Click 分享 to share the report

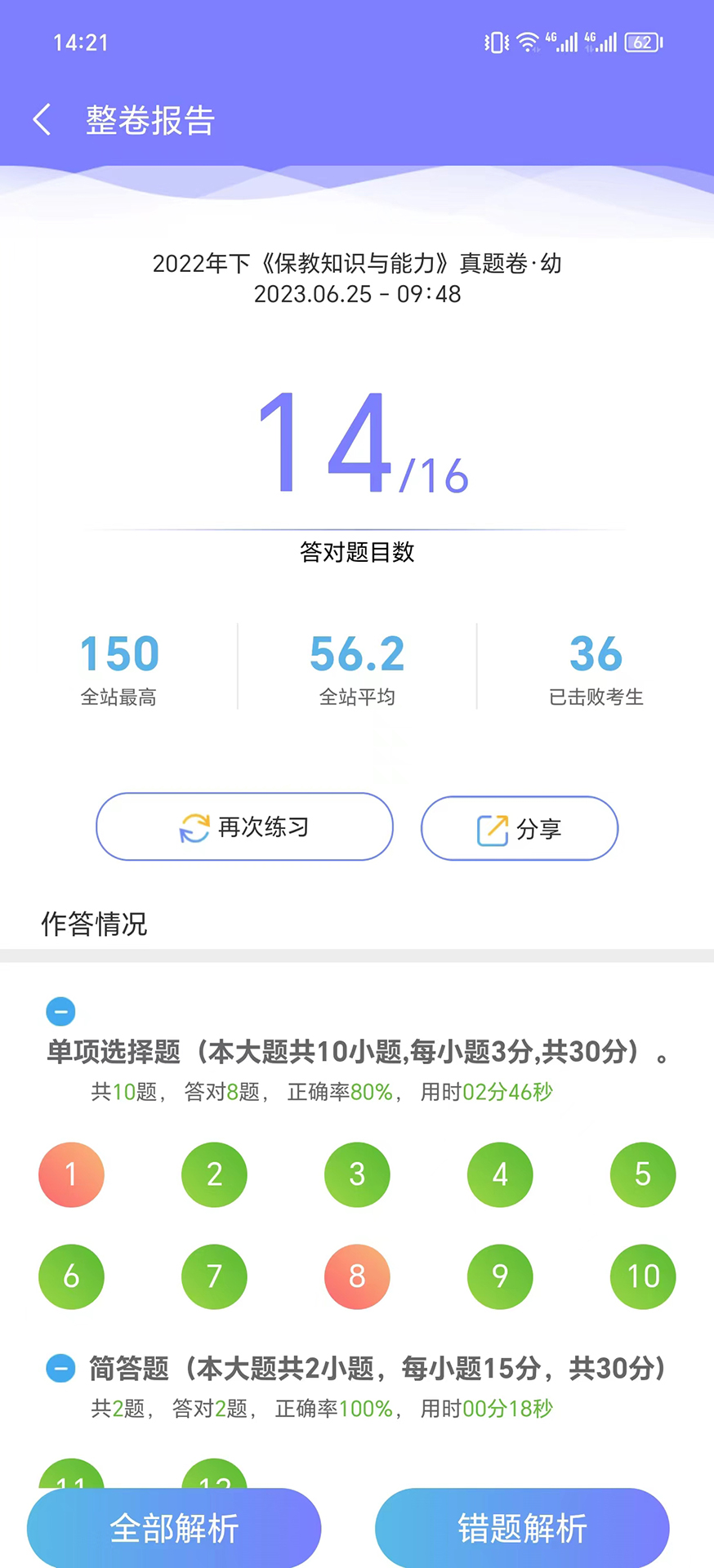(x=520, y=828)
